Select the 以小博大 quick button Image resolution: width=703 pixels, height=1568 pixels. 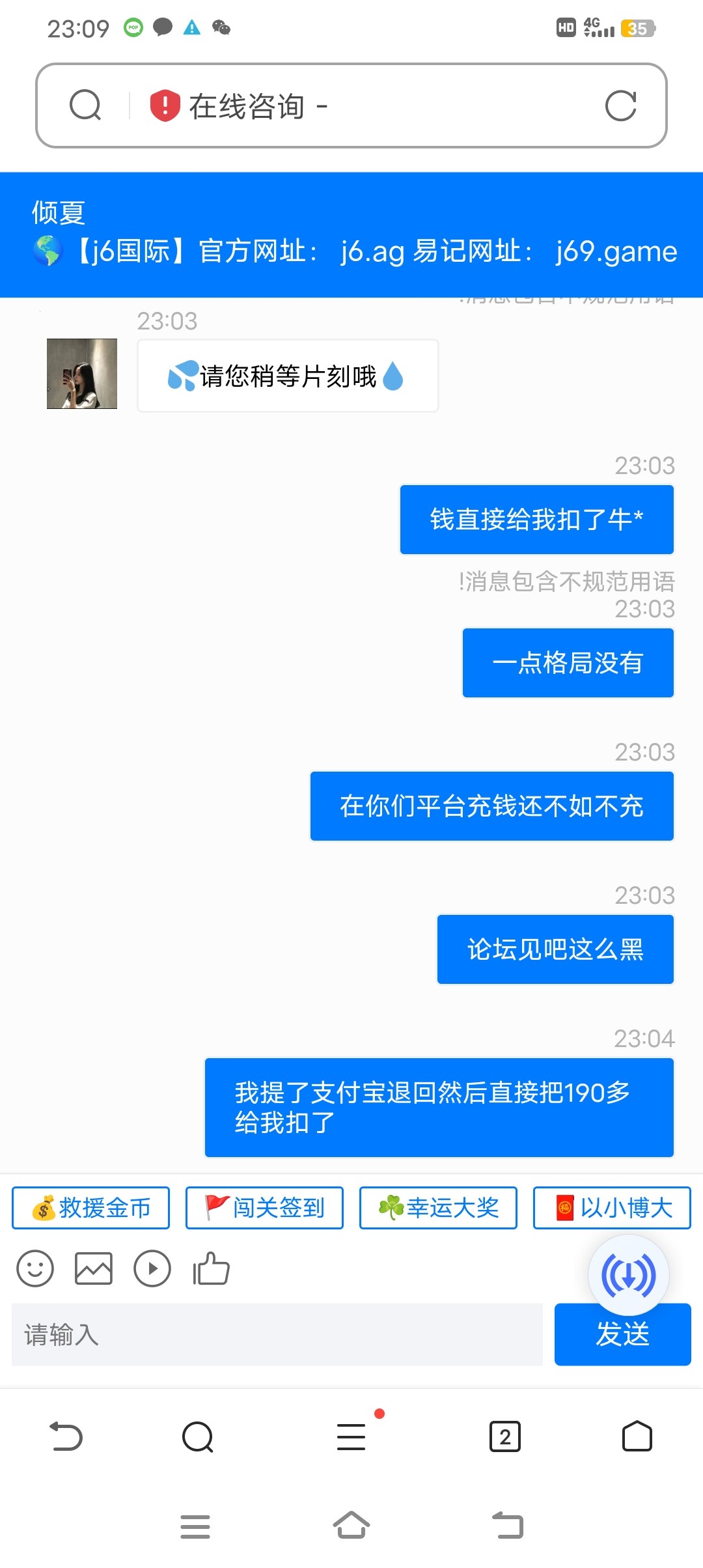click(x=612, y=1208)
